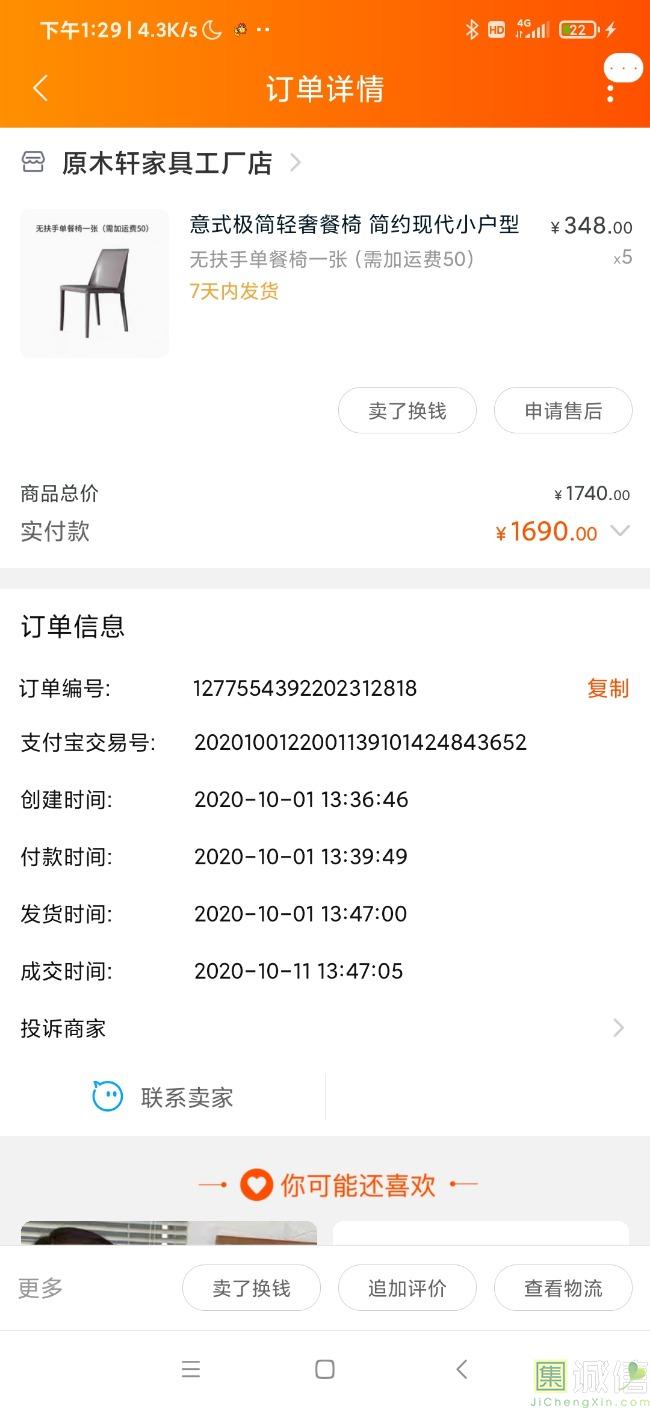The height and width of the screenshot is (1408, 650).
Task: Open the 投诉商家 complaint row
Action: (323, 1028)
